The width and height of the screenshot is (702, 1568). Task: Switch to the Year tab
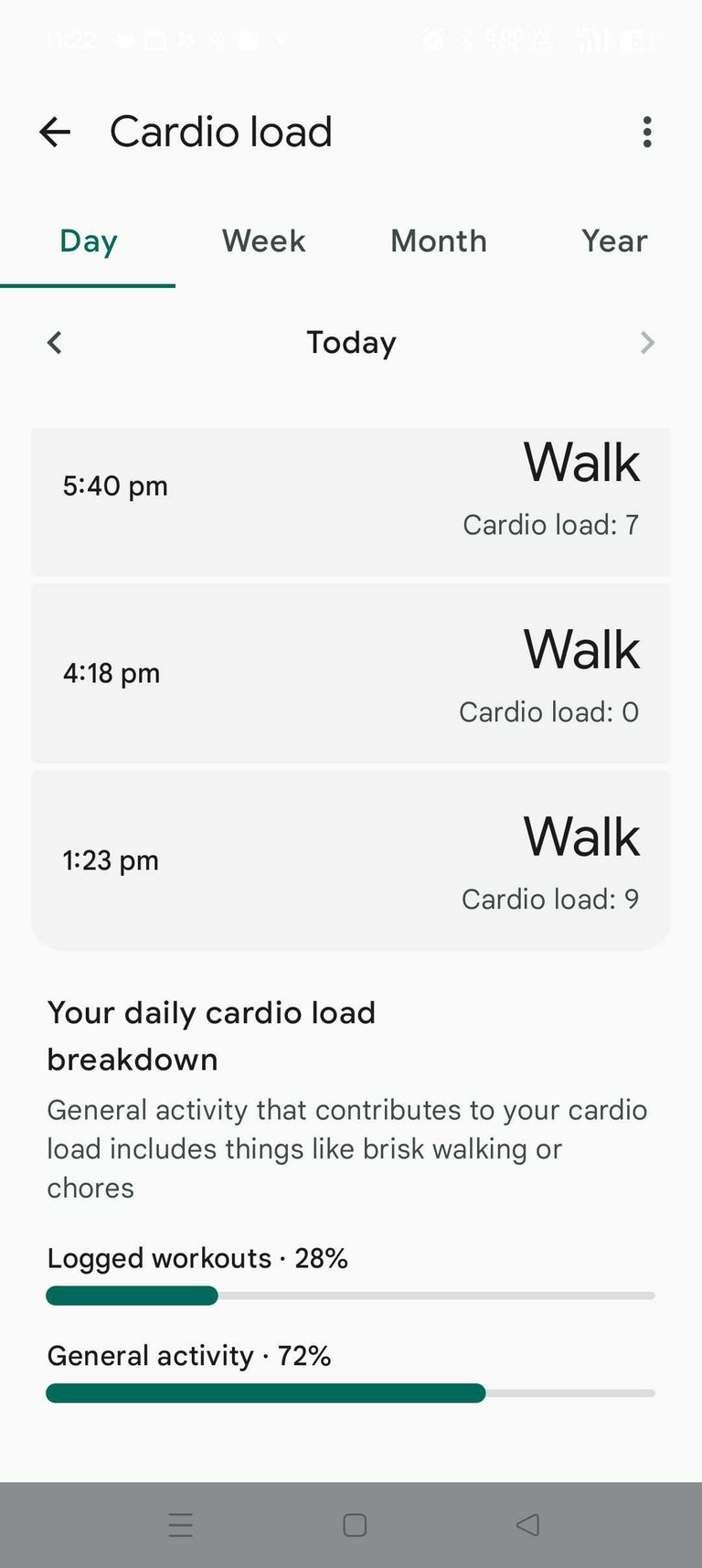click(614, 241)
